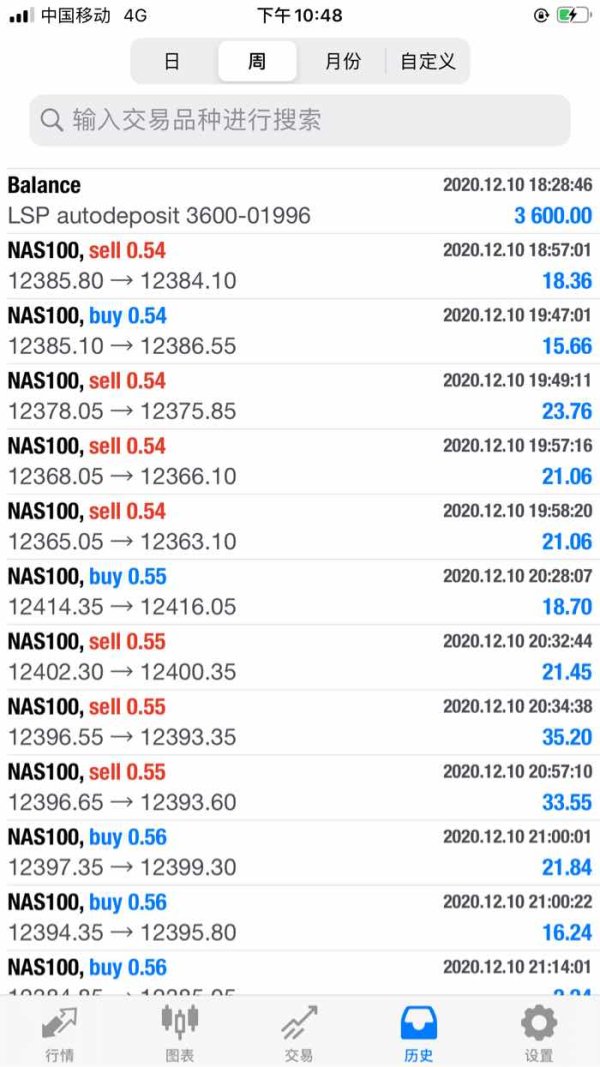
Task: Go to the 图表 chart tab
Action: coord(180,1031)
